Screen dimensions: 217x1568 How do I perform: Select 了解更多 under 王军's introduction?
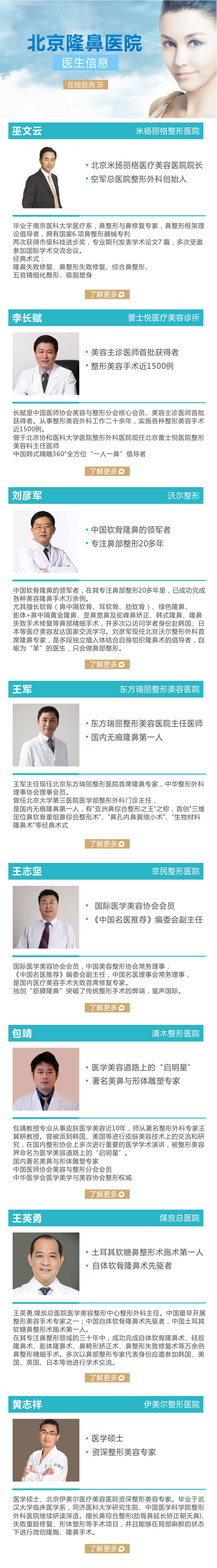[x=107, y=844]
